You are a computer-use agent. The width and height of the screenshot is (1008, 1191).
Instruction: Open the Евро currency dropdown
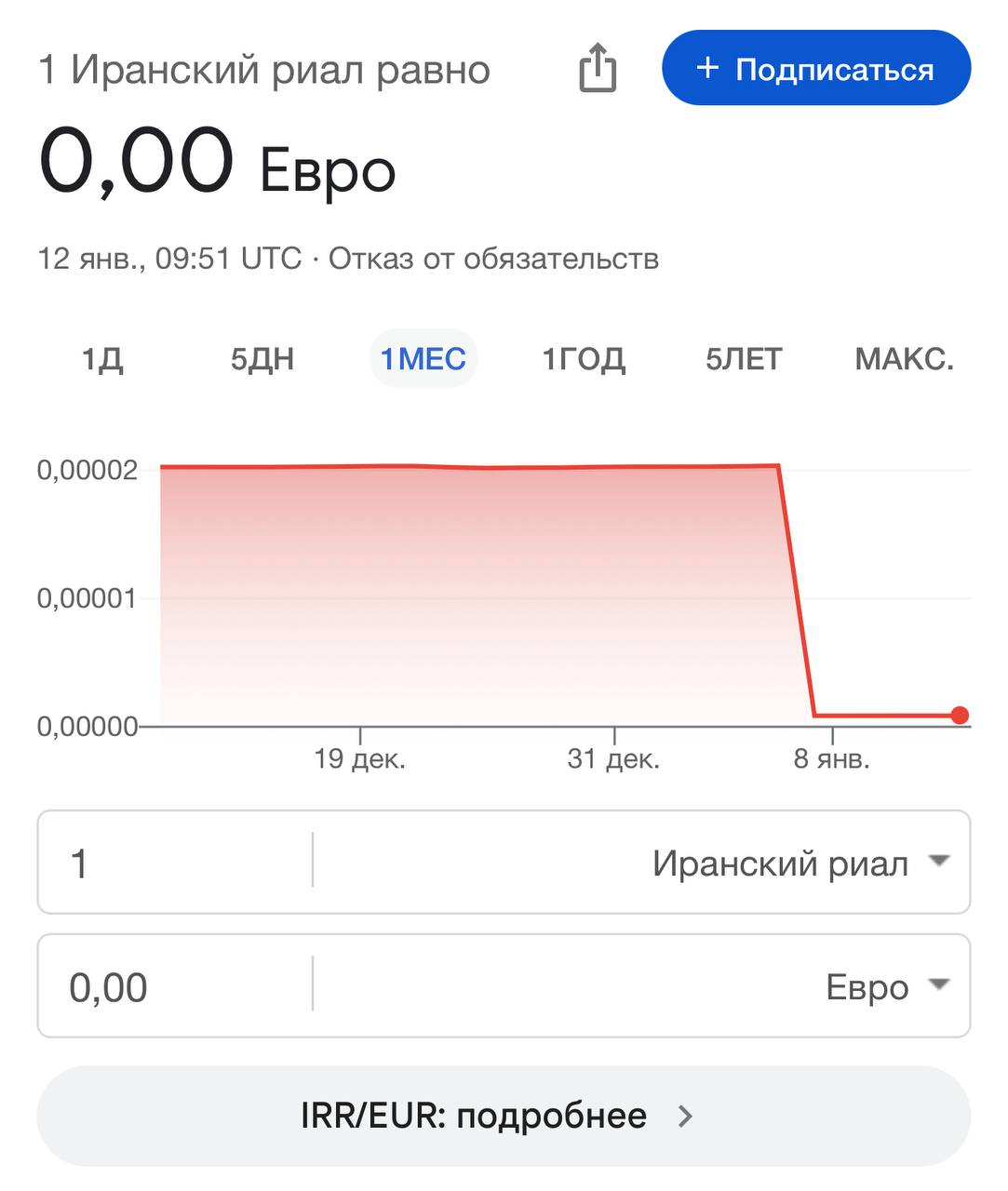(x=885, y=986)
